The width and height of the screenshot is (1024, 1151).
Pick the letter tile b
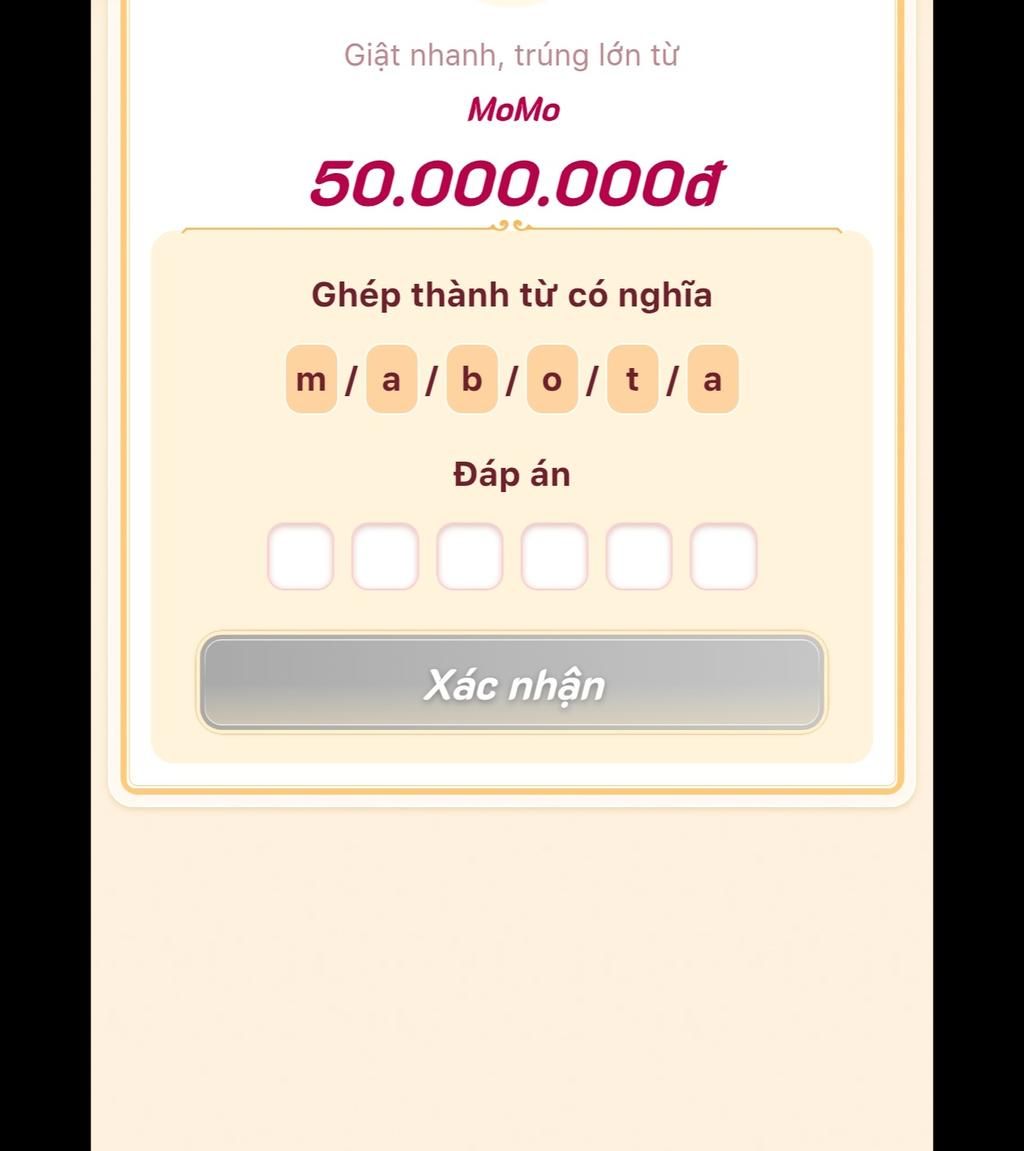click(472, 379)
